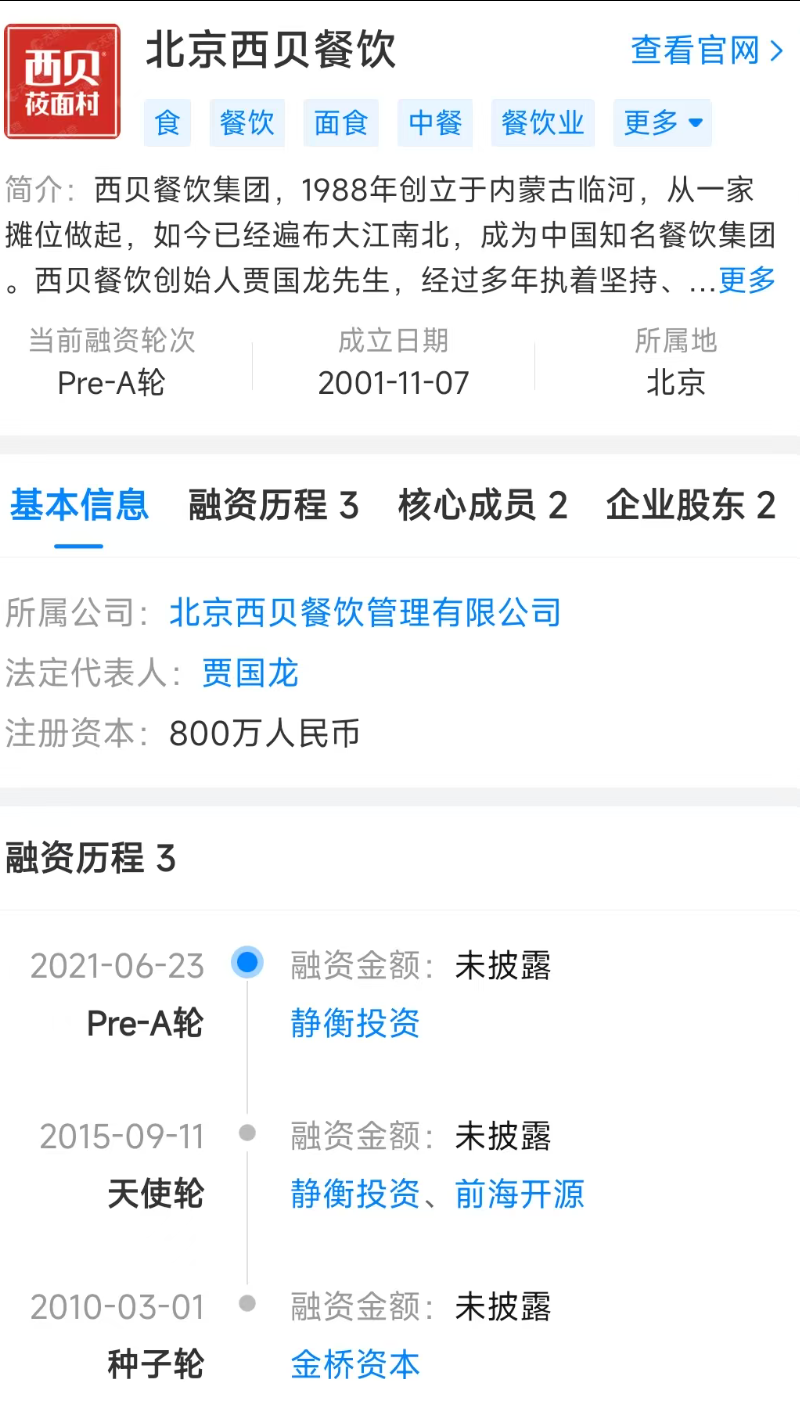Select the 餐饮业 tag chip

[x=543, y=123]
